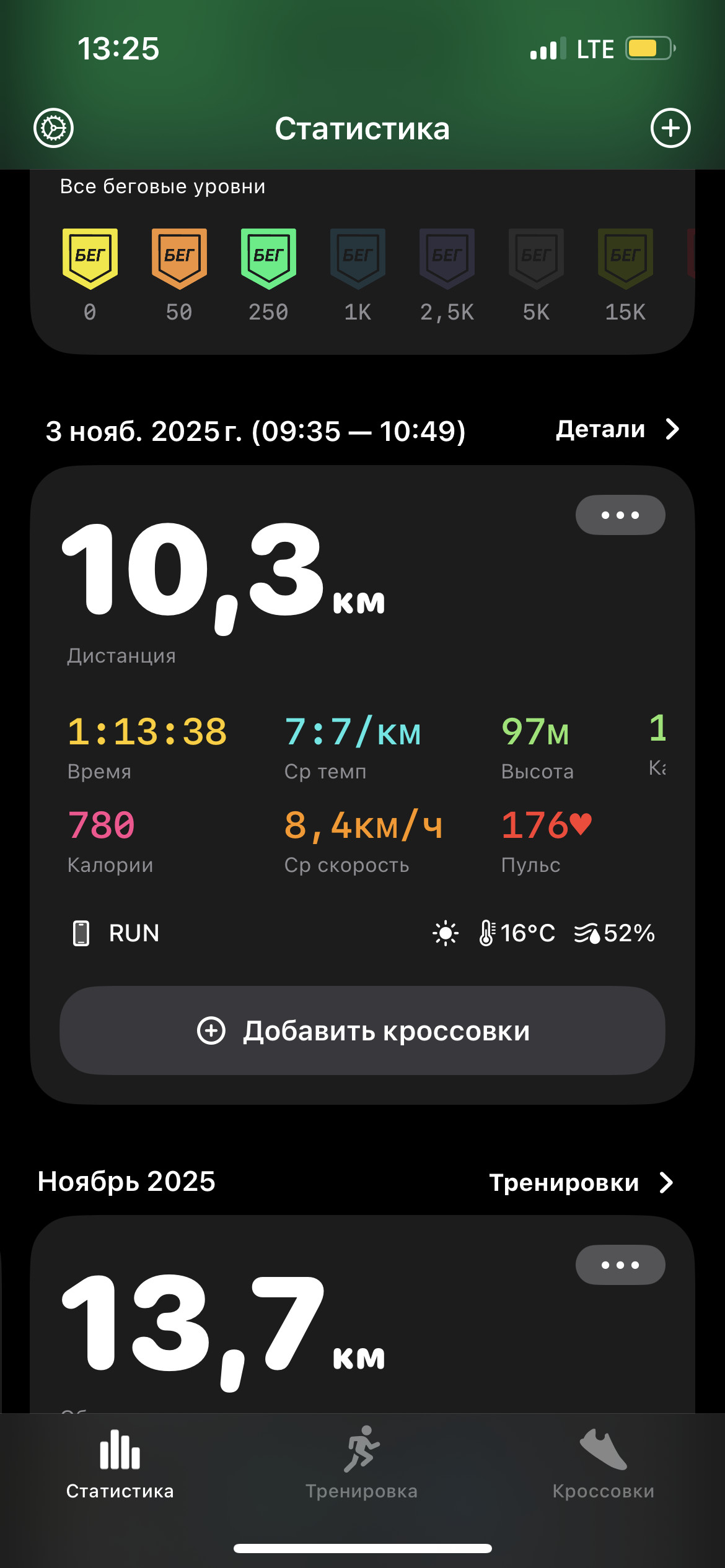Select the 50 running level badge
725x1568 pixels.
click(x=179, y=276)
